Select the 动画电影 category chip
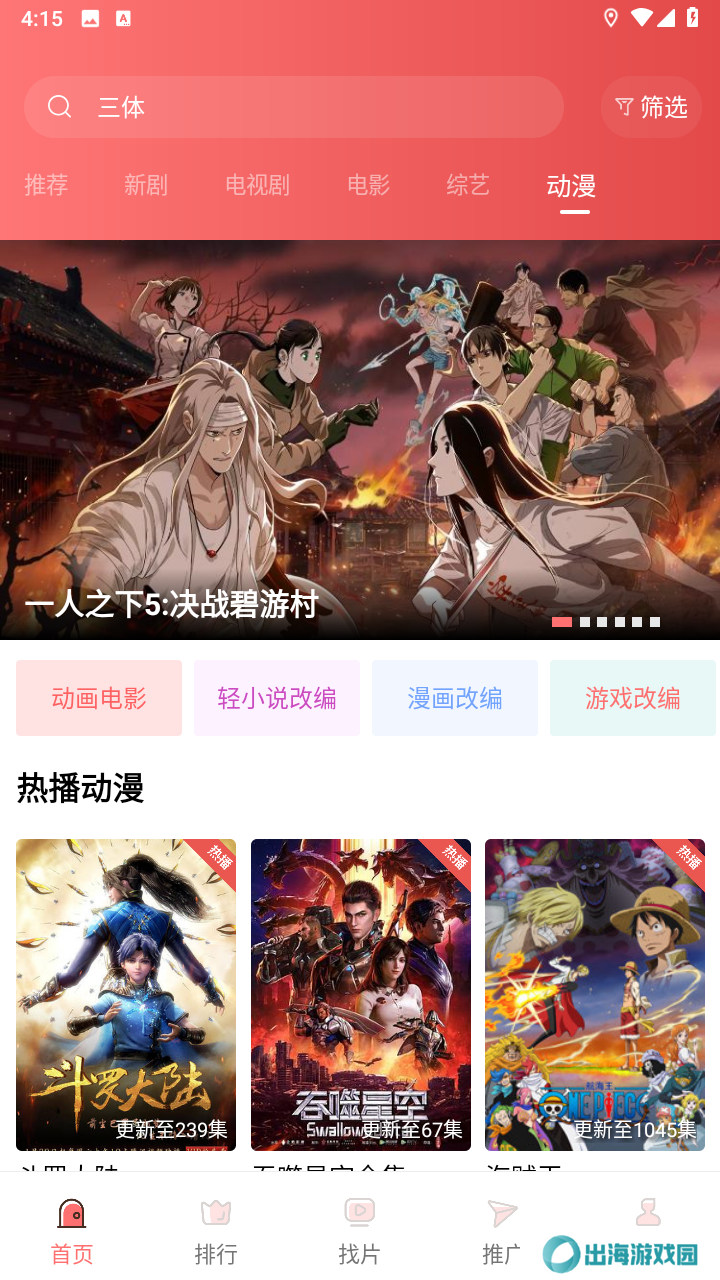Viewport: 720px width, 1280px height. [x=99, y=698]
